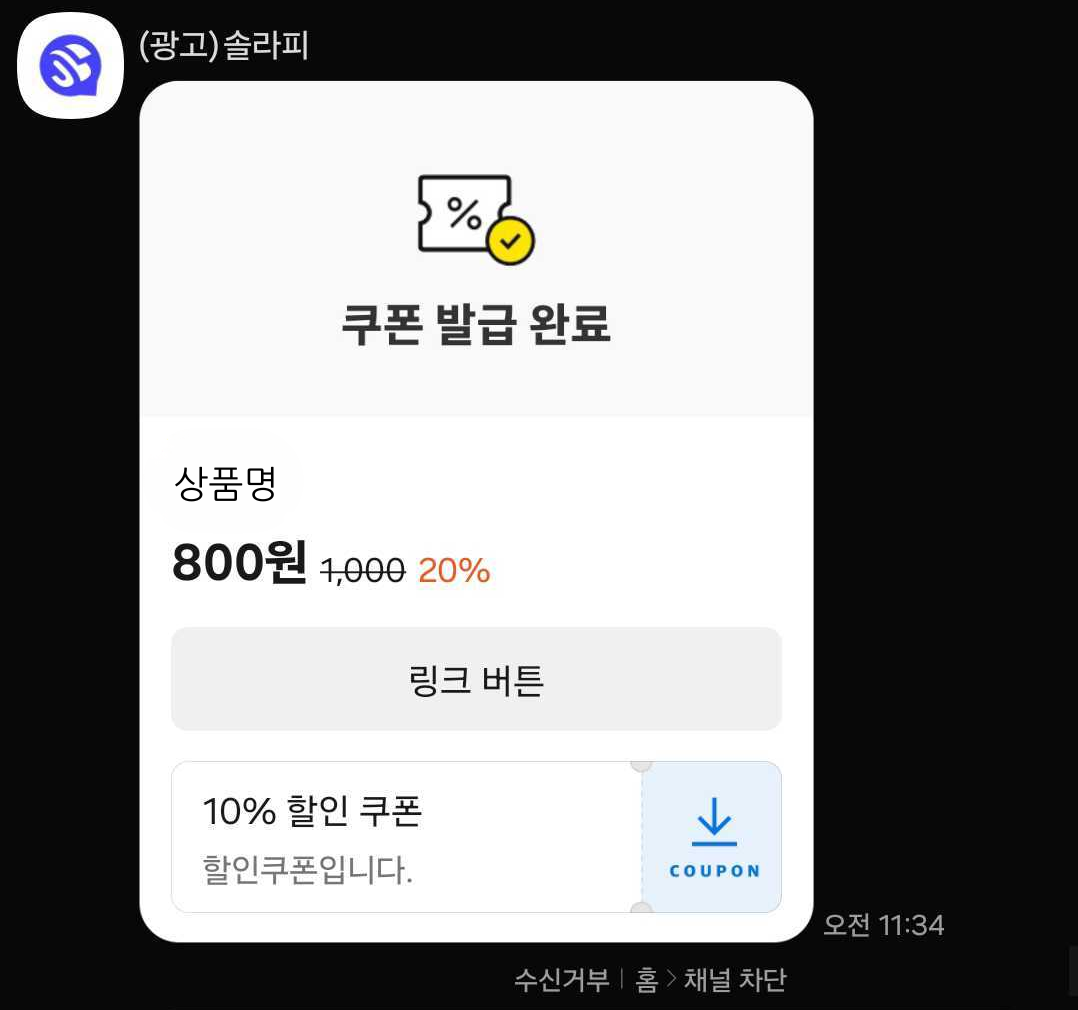Tap the 수신거부 link
Screen dimensions: 1078x1010
(561, 979)
